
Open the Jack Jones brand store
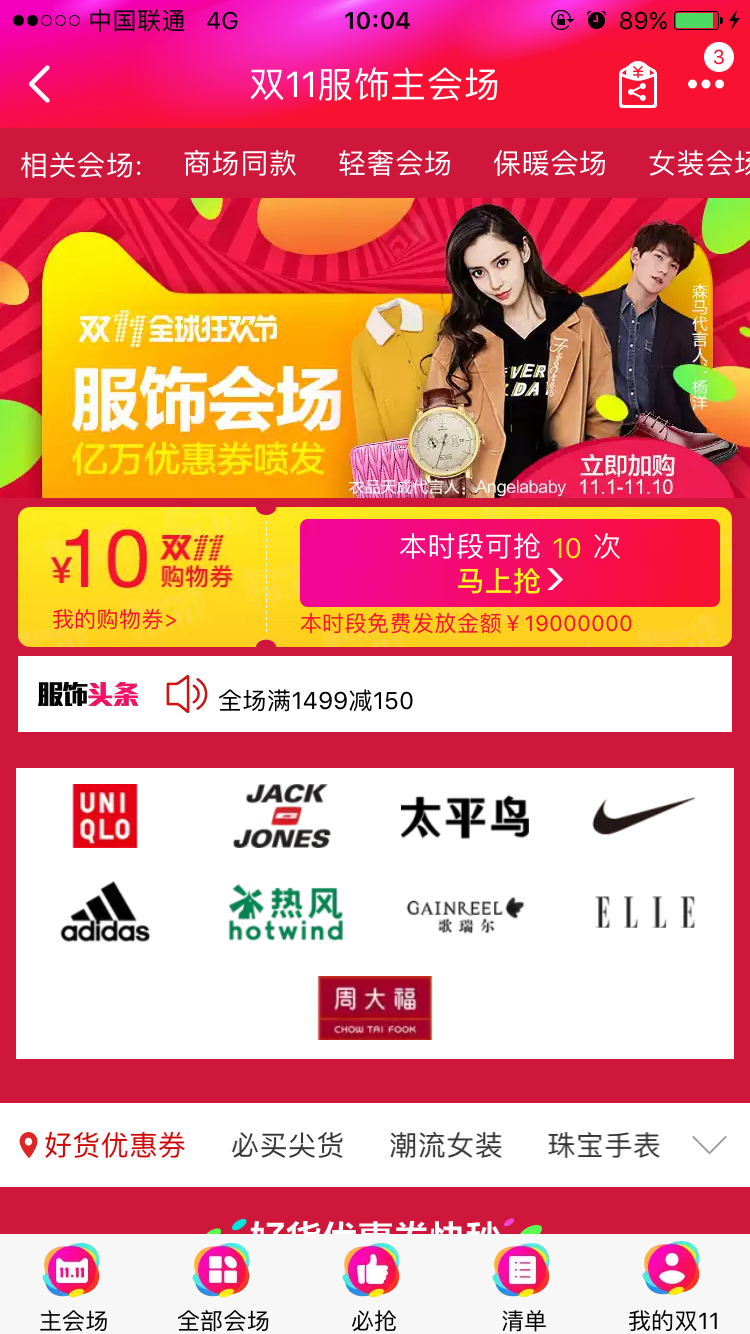tap(284, 816)
